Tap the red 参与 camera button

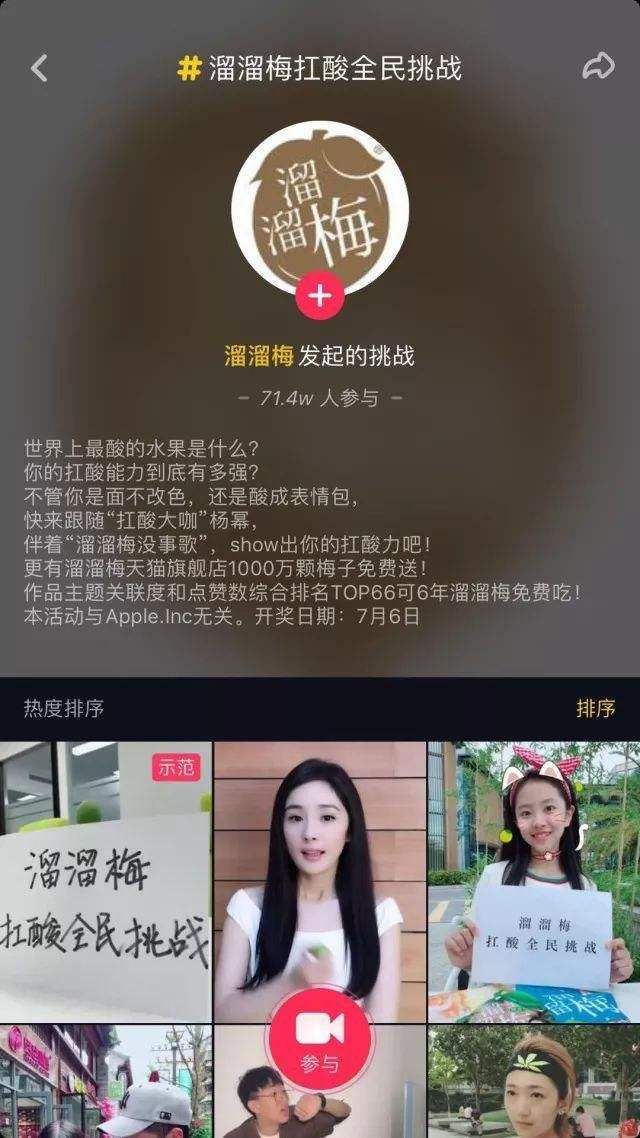click(319, 1038)
